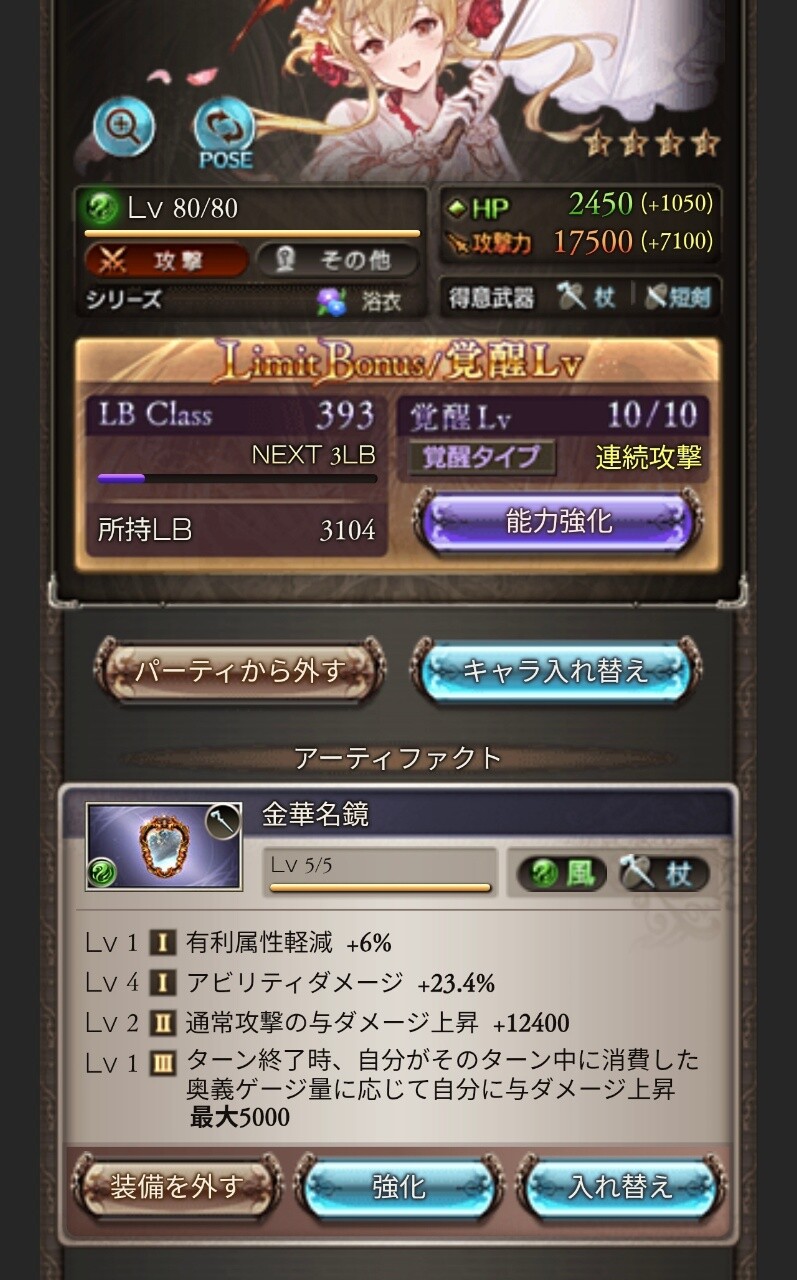Enhance the artifact with 強化
Screen dimensions: 797x1280
coord(398,1187)
